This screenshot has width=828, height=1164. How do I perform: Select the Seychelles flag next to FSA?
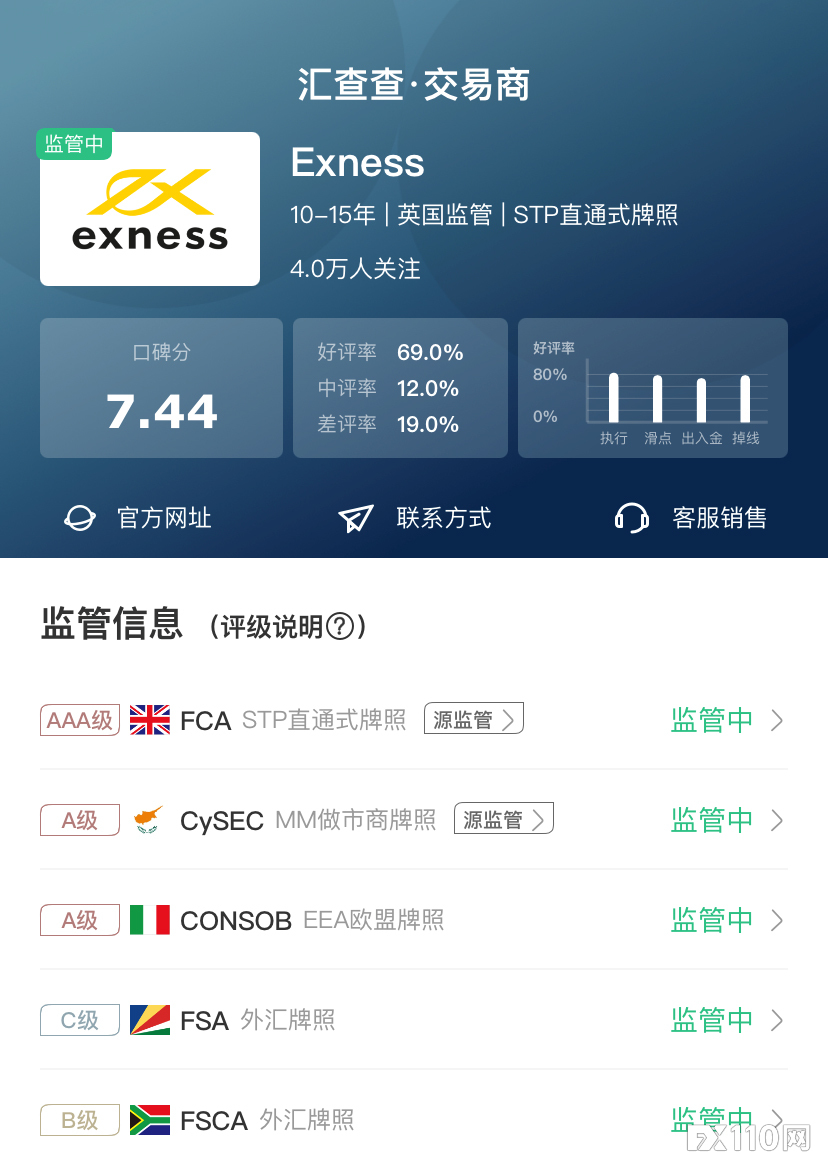148,1020
